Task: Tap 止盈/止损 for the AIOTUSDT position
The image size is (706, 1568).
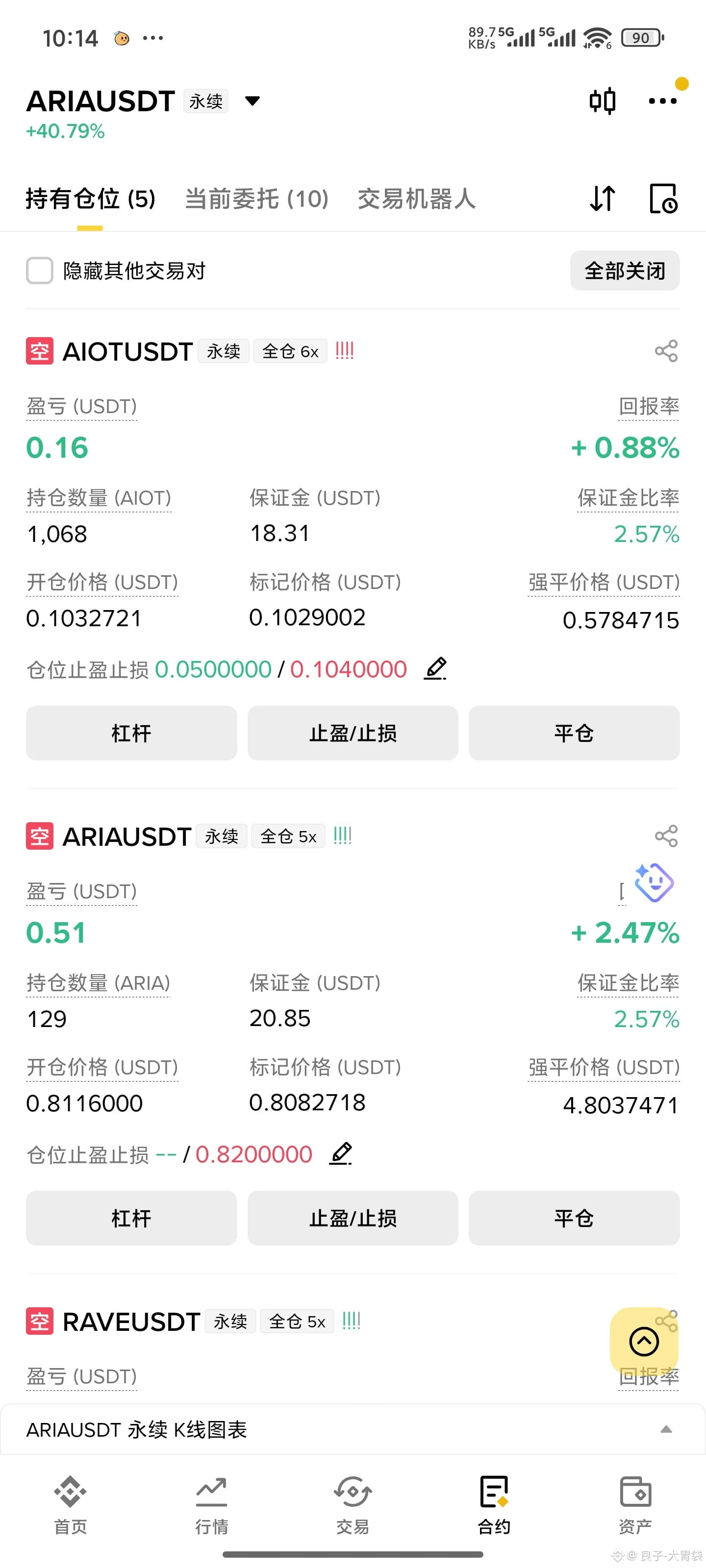Action: coord(353,733)
